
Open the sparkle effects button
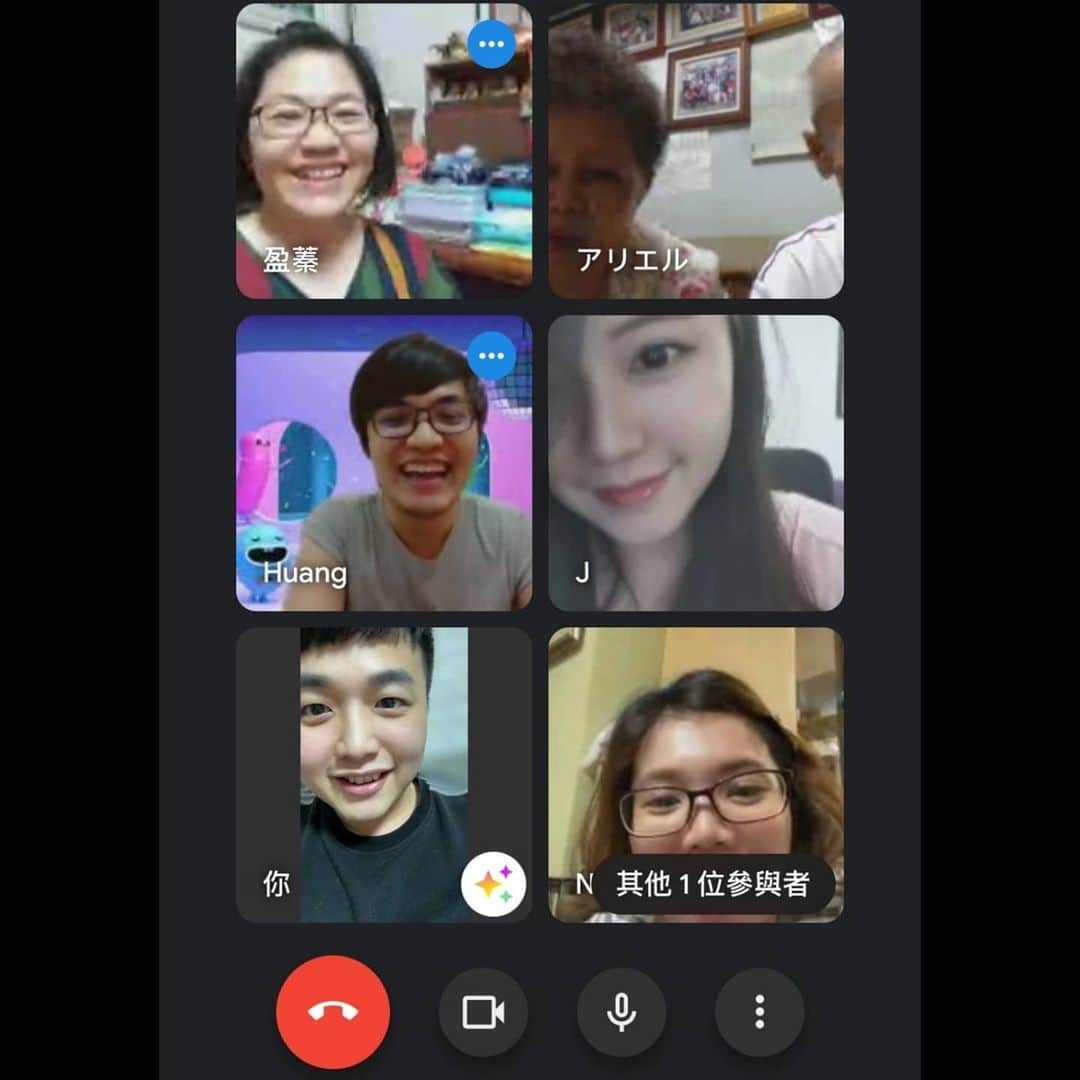[x=493, y=883]
